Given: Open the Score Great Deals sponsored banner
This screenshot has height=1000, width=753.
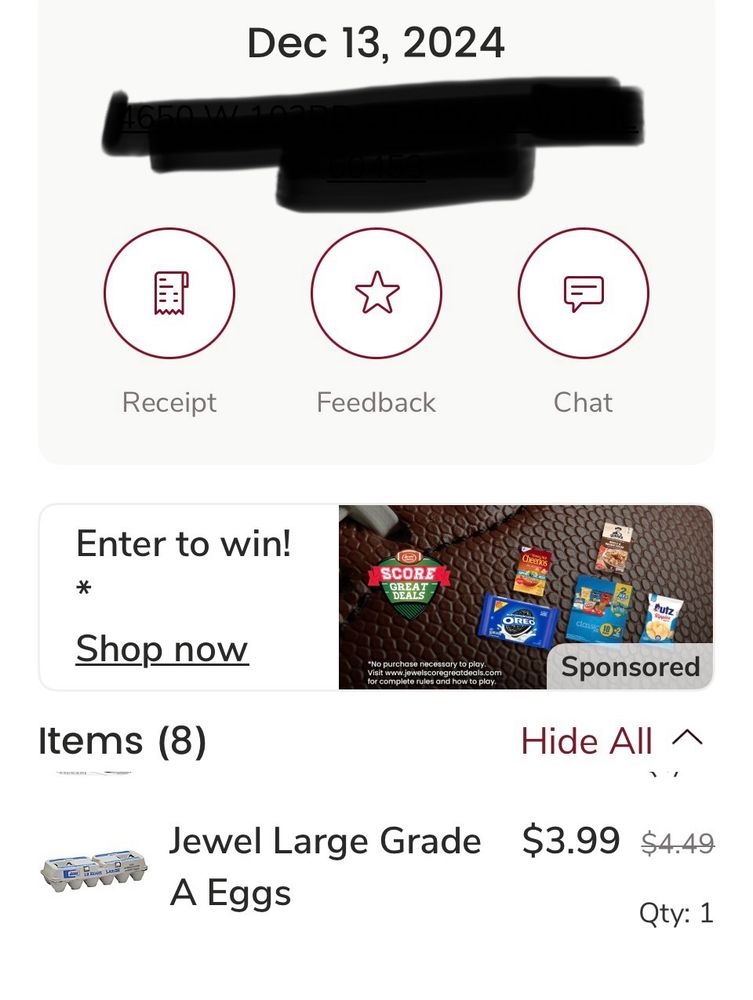Looking at the screenshot, I should coord(525,597).
